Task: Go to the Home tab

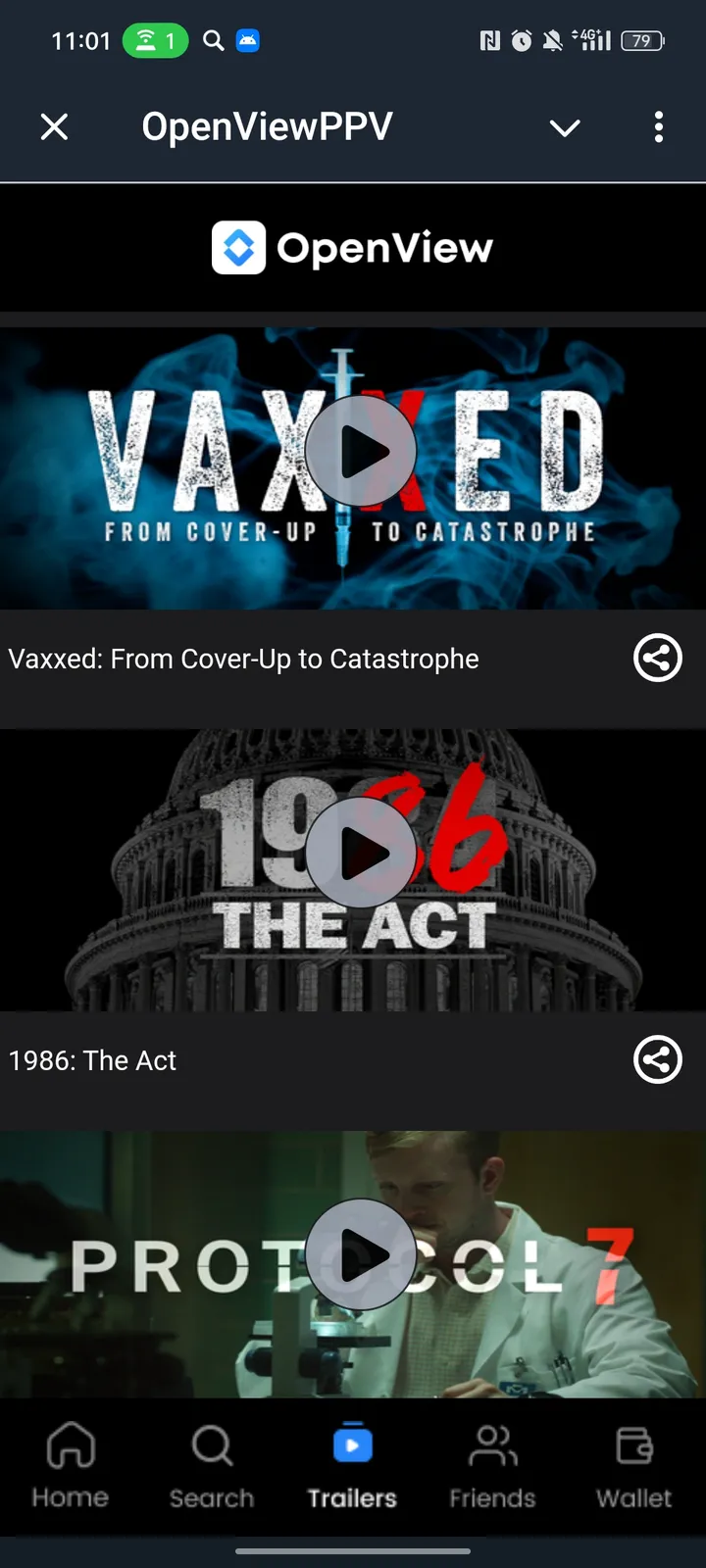Action: click(x=71, y=1465)
